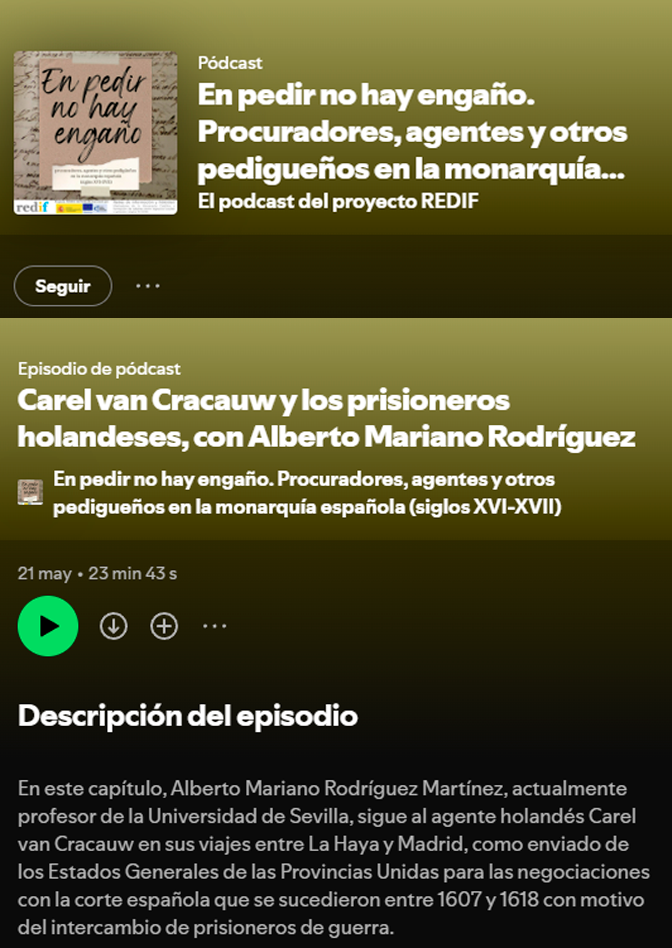Open podcast options next to Seguir
Viewport: 672px width, 948px height.
[x=148, y=286]
